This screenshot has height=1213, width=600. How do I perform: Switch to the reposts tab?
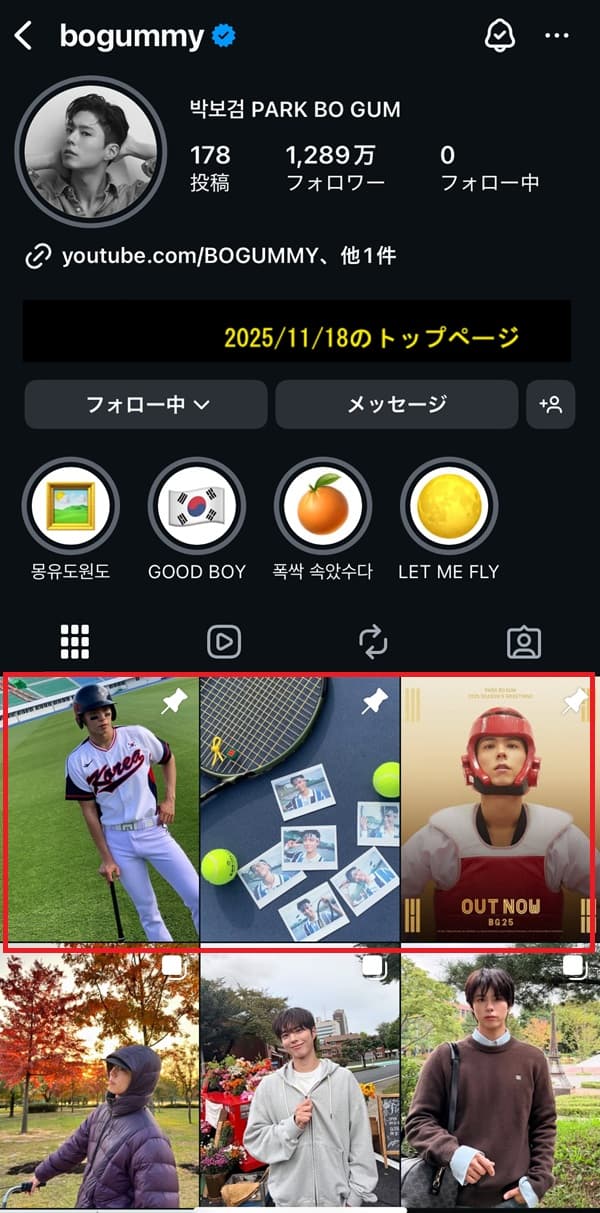373,642
